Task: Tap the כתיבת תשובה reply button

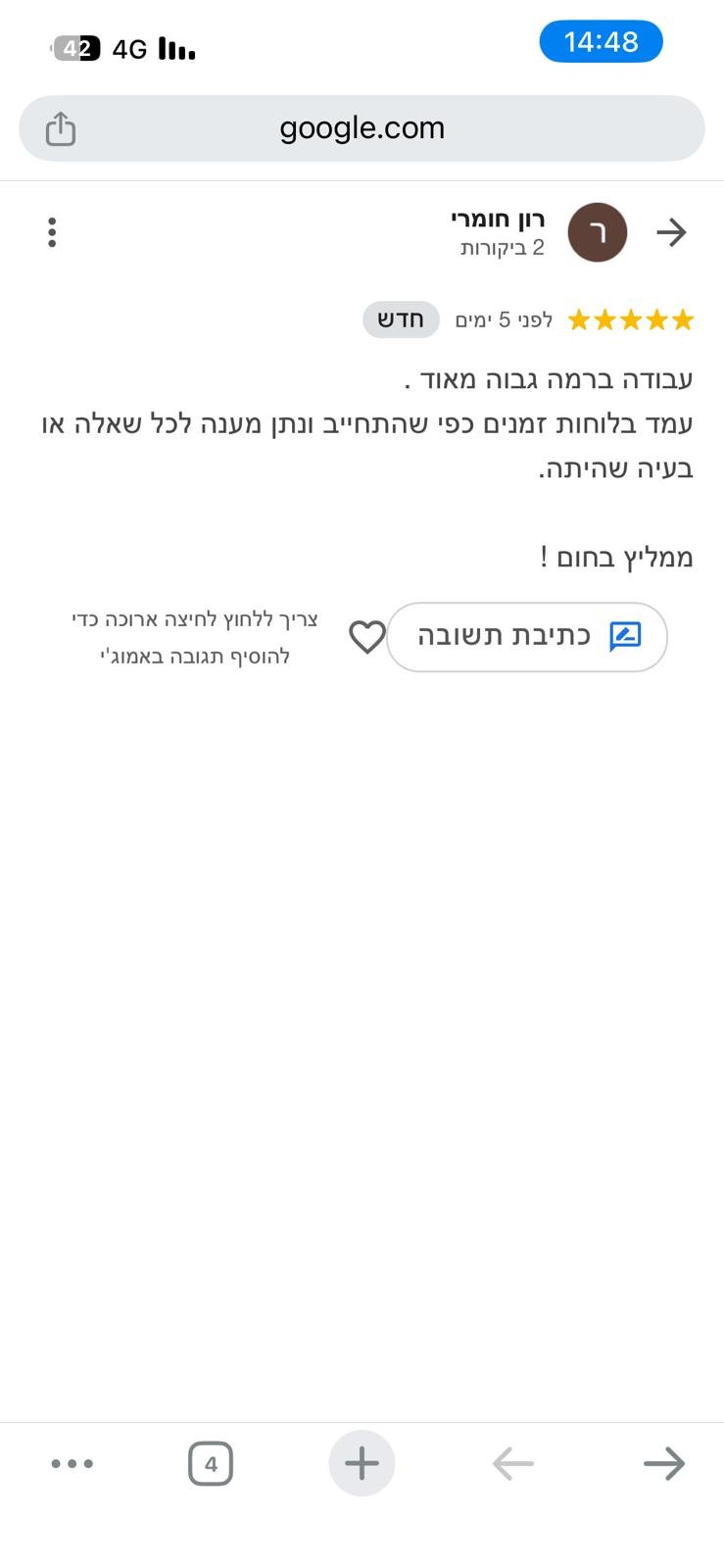Action: click(x=527, y=637)
